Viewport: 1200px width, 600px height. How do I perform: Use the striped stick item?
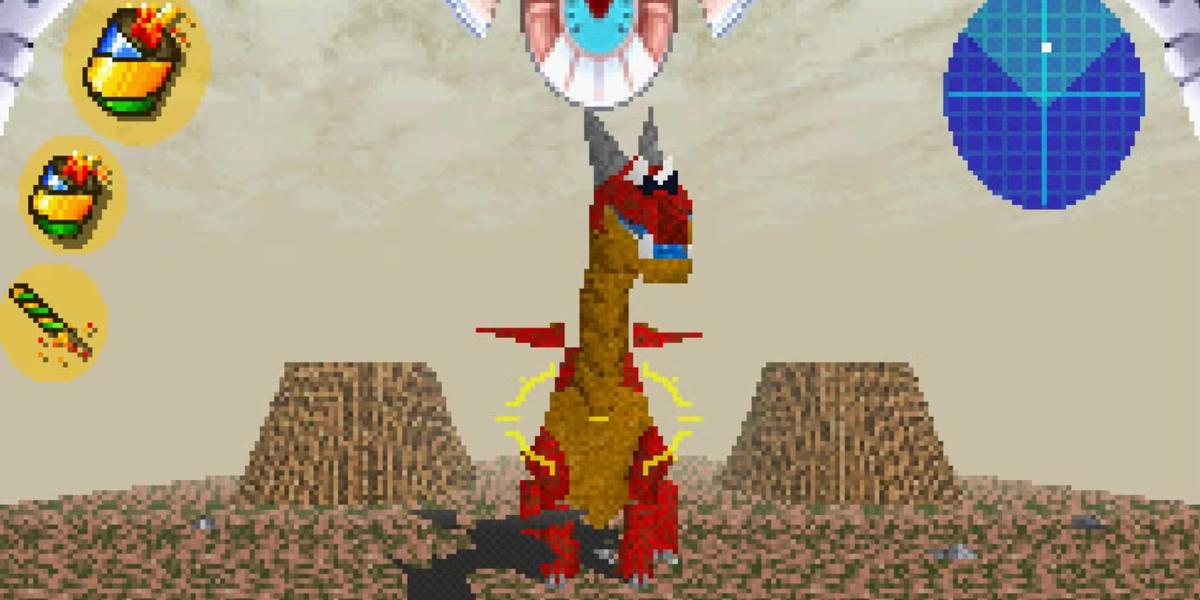point(52,322)
